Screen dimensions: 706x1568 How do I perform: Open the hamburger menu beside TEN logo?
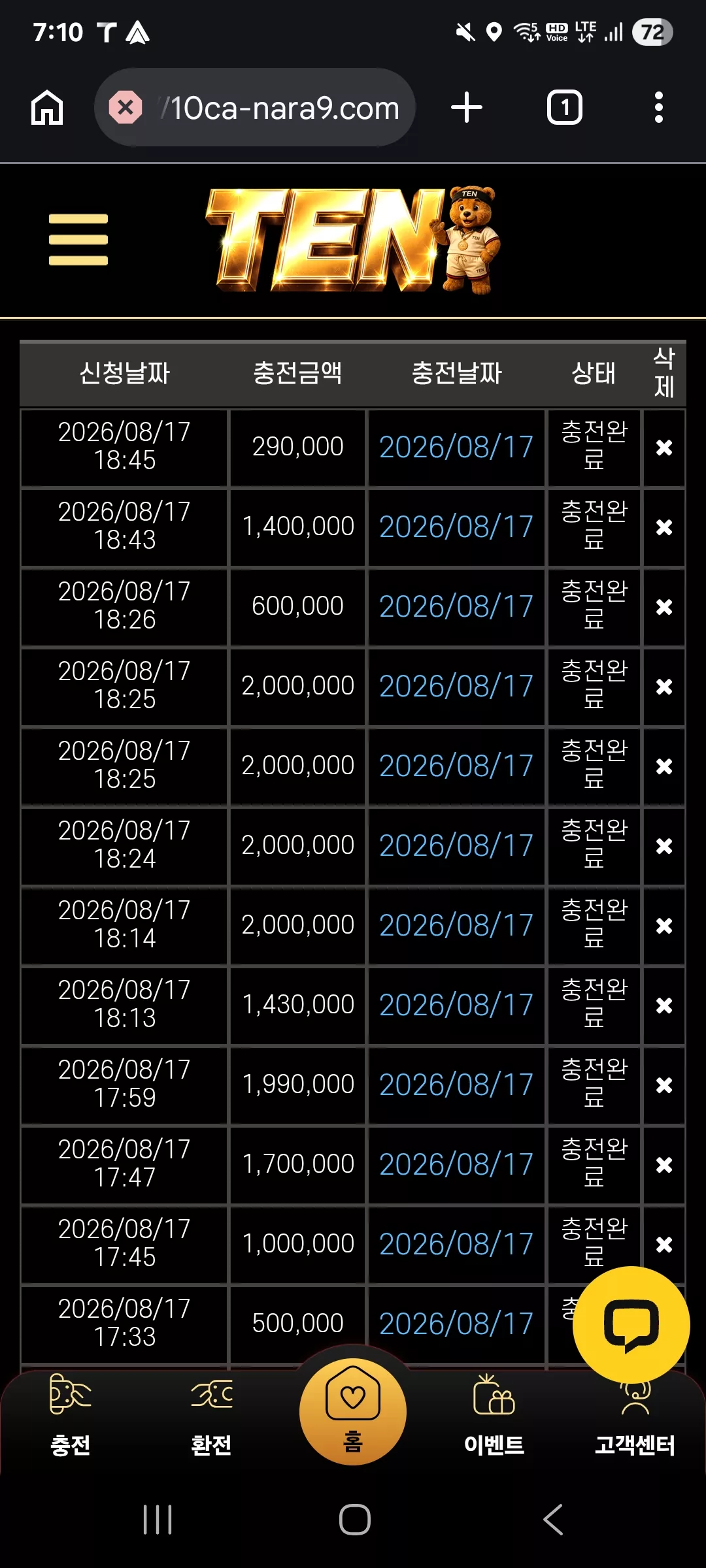click(78, 240)
